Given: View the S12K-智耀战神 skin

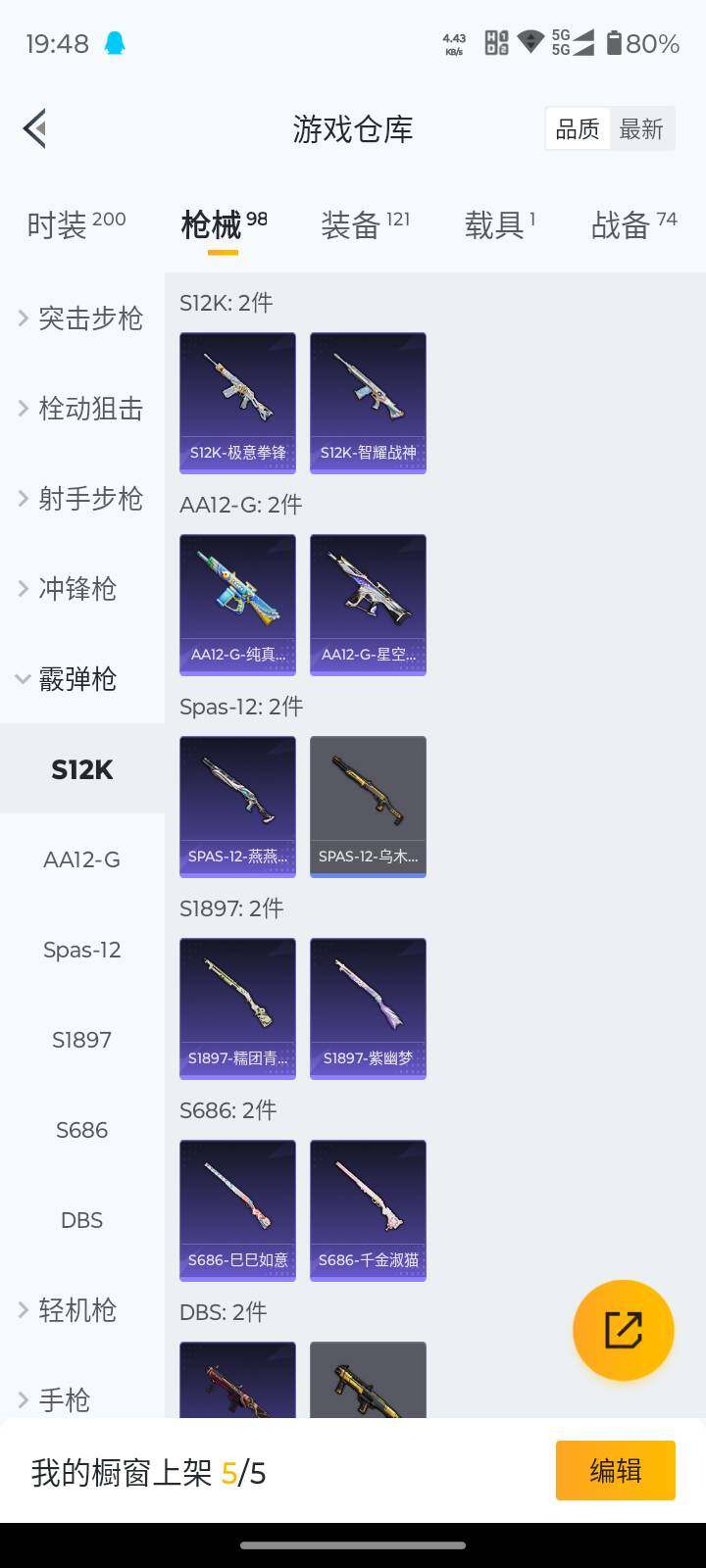Looking at the screenshot, I should 368,402.
